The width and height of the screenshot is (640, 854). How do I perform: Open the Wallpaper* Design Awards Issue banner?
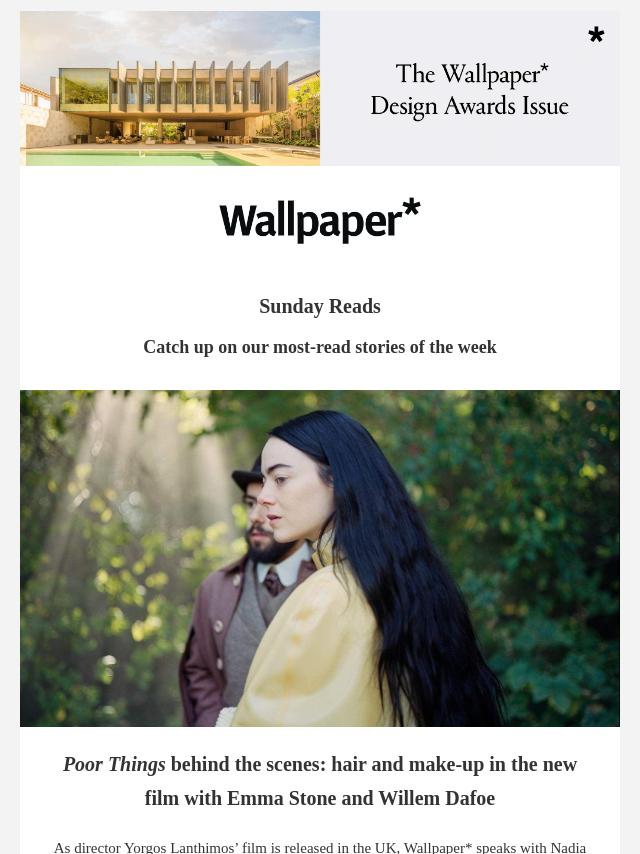320,89
